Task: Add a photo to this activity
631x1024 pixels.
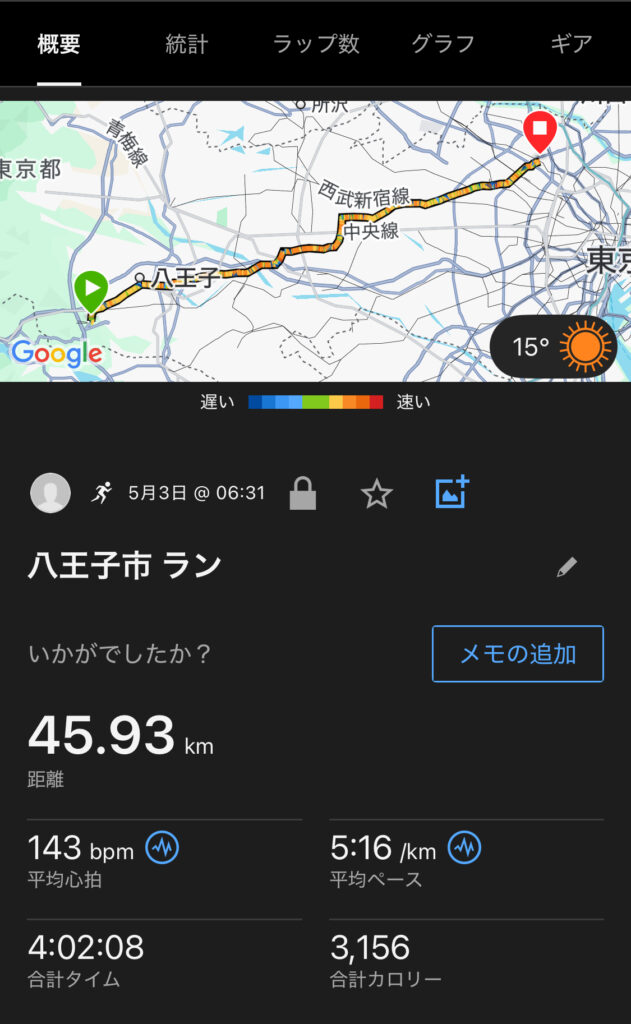Action: [x=452, y=492]
